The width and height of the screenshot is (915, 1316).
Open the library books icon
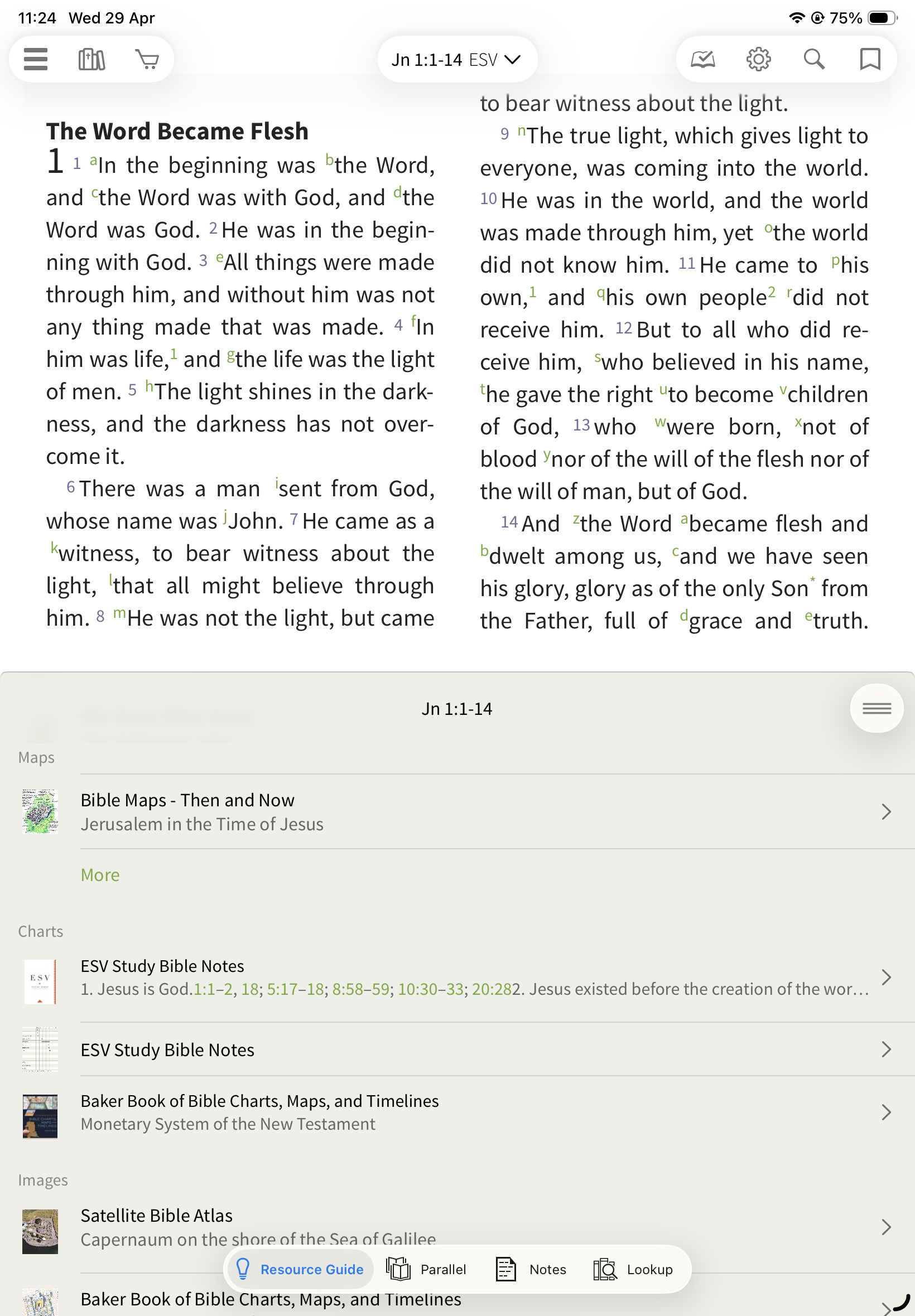pos(92,59)
